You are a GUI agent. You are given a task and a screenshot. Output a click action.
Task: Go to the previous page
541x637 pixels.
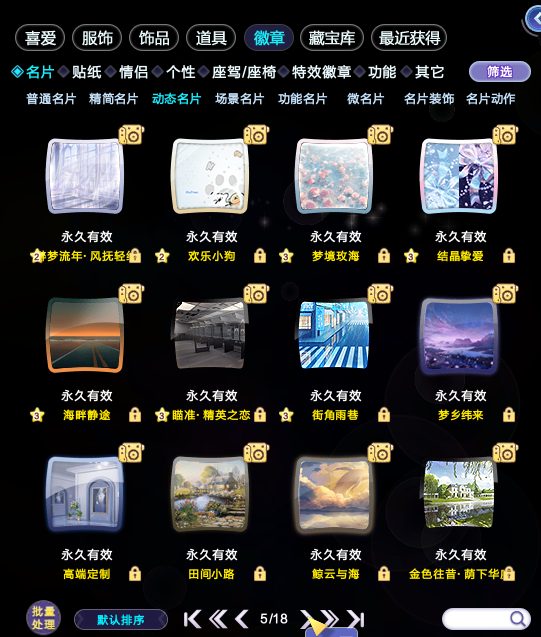[242, 619]
